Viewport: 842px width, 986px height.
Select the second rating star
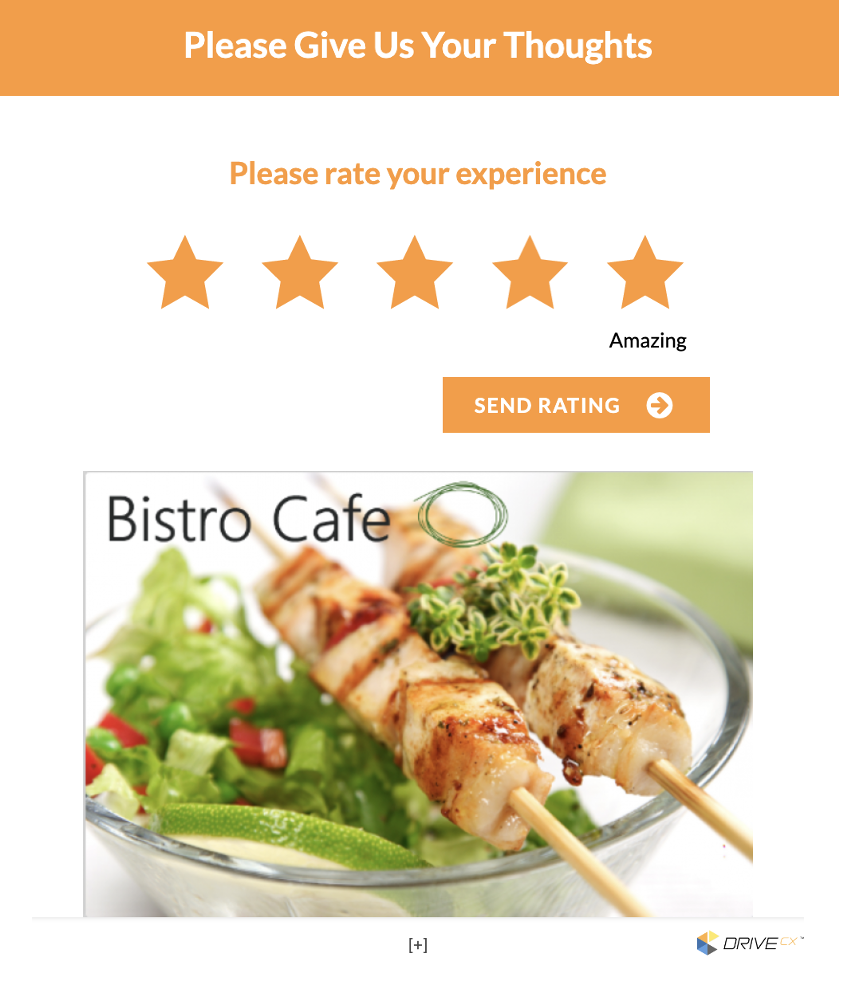tap(300, 275)
